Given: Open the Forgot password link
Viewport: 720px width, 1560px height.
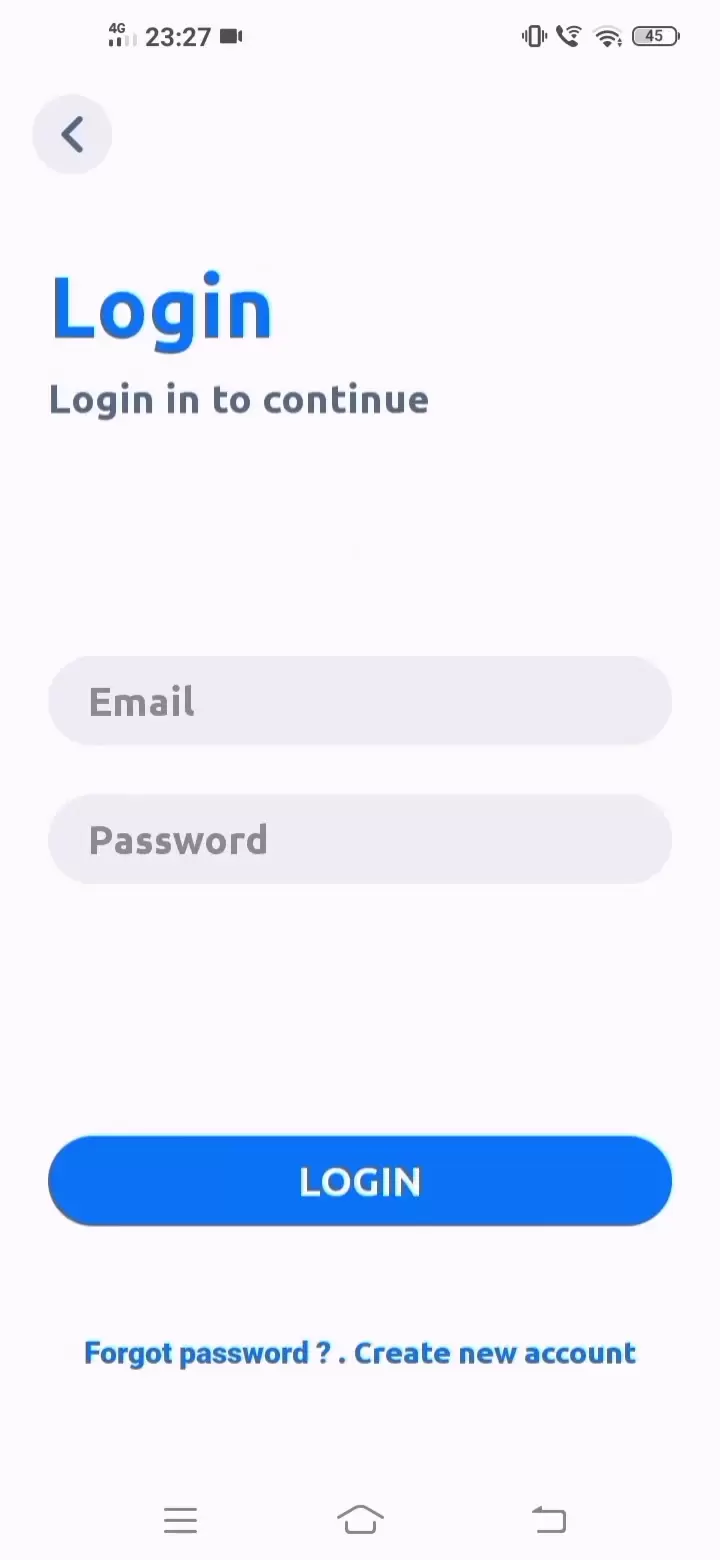Looking at the screenshot, I should click(207, 1353).
